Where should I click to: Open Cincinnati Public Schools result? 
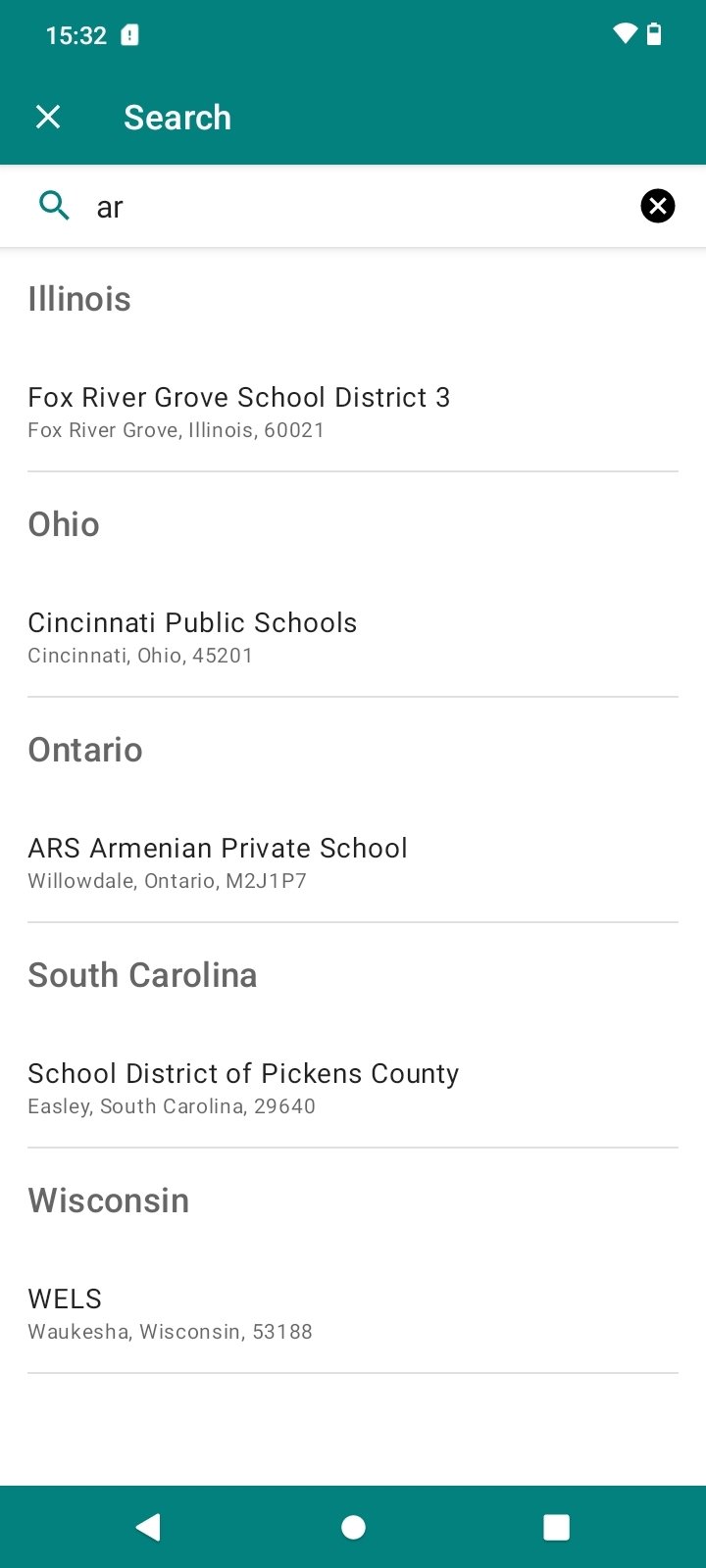[353, 638]
